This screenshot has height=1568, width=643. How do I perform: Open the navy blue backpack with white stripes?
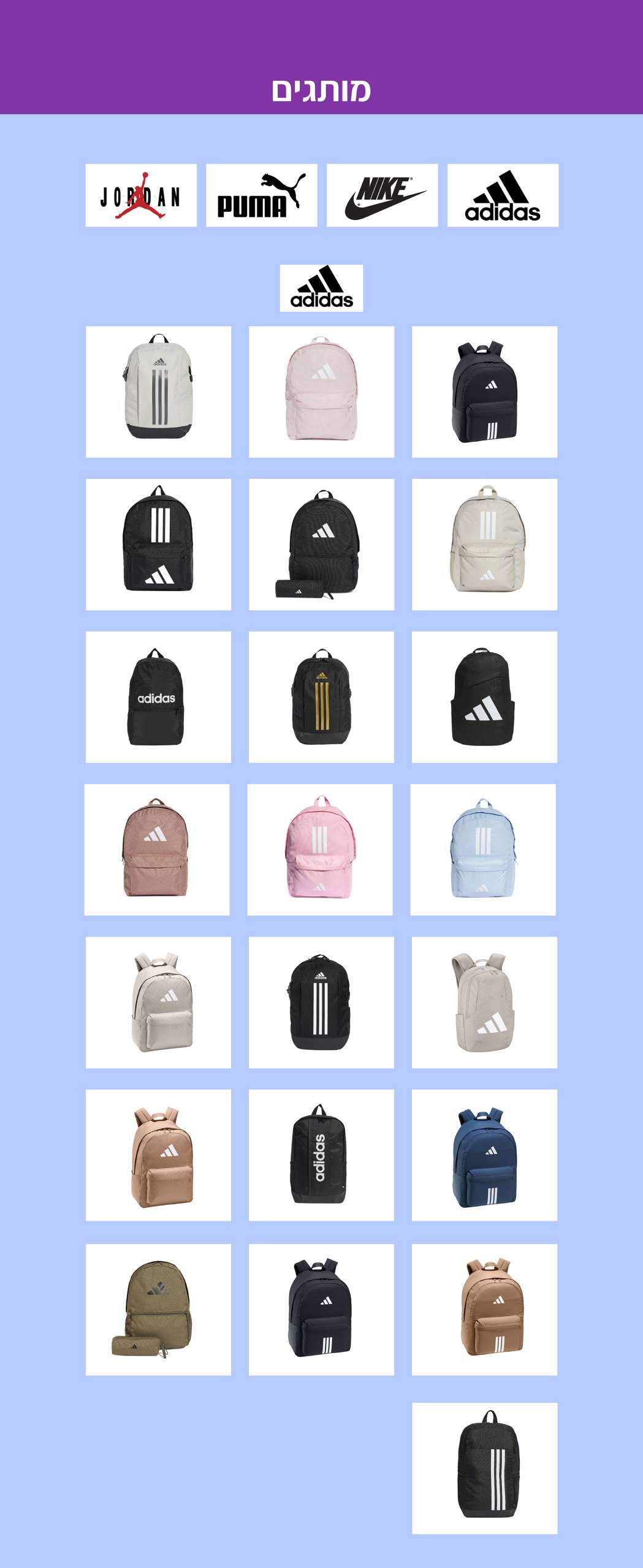pyautogui.click(x=484, y=1155)
